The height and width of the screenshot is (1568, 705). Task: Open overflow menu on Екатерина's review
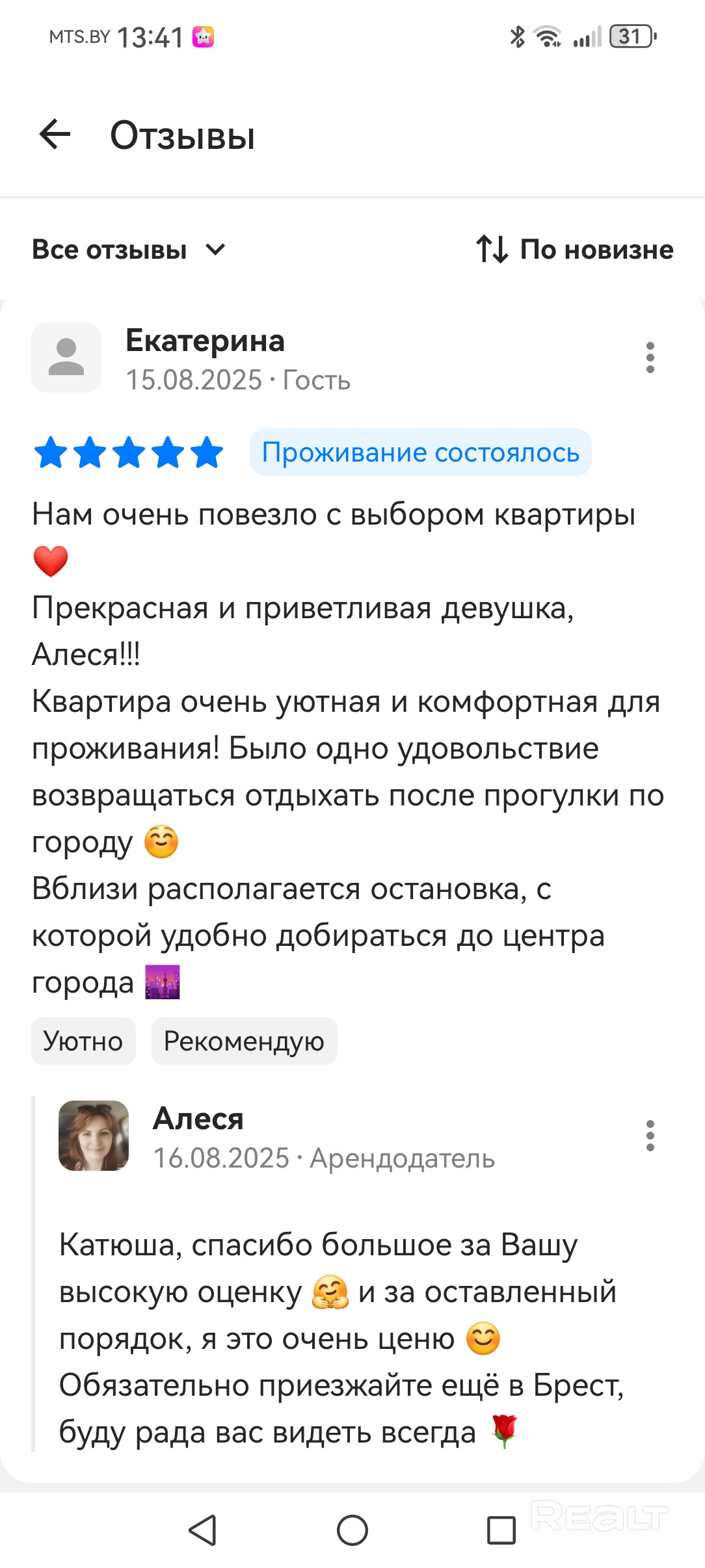(650, 358)
